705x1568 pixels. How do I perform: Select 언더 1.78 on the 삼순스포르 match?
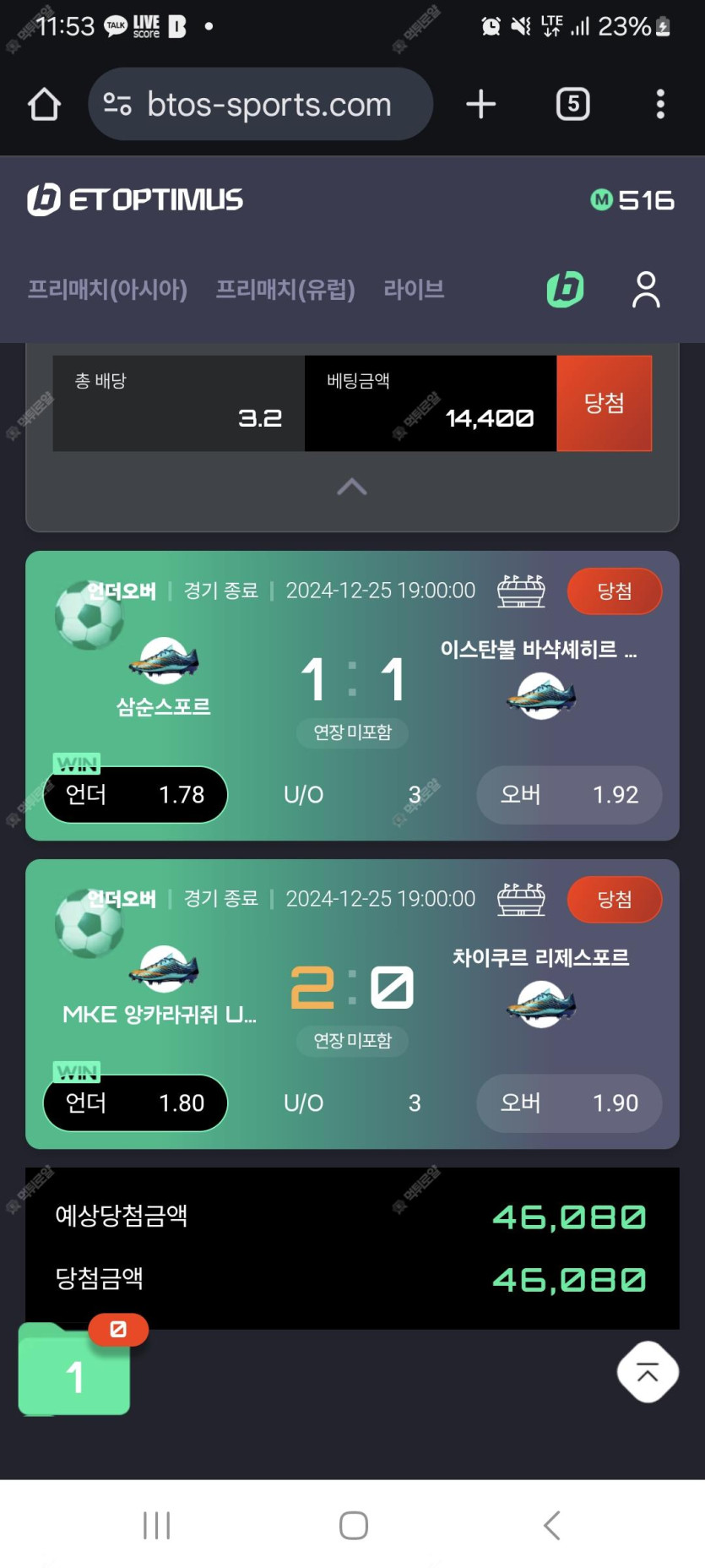pos(135,795)
